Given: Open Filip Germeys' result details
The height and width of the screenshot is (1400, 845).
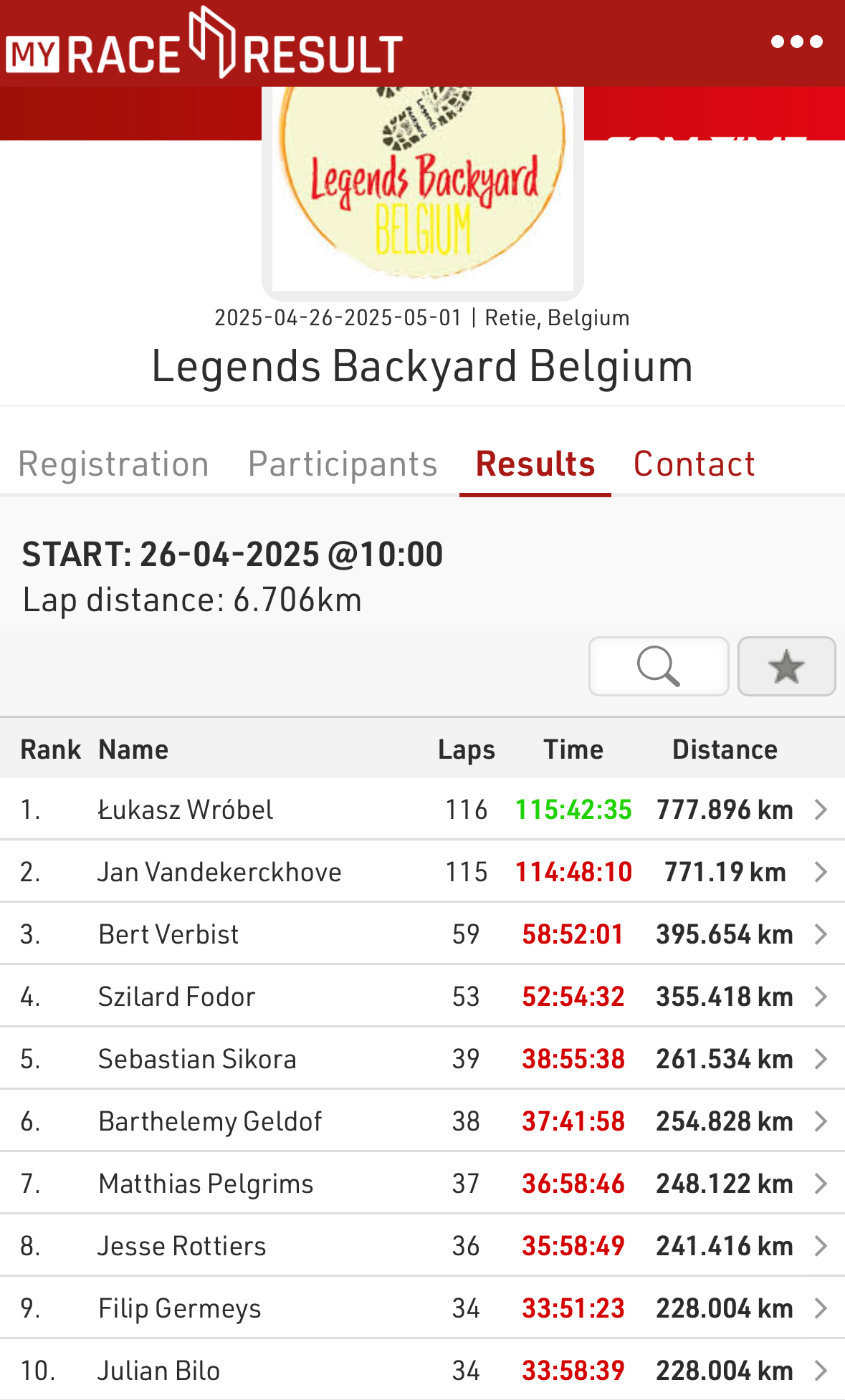Looking at the screenshot, I should point(422,1308).
